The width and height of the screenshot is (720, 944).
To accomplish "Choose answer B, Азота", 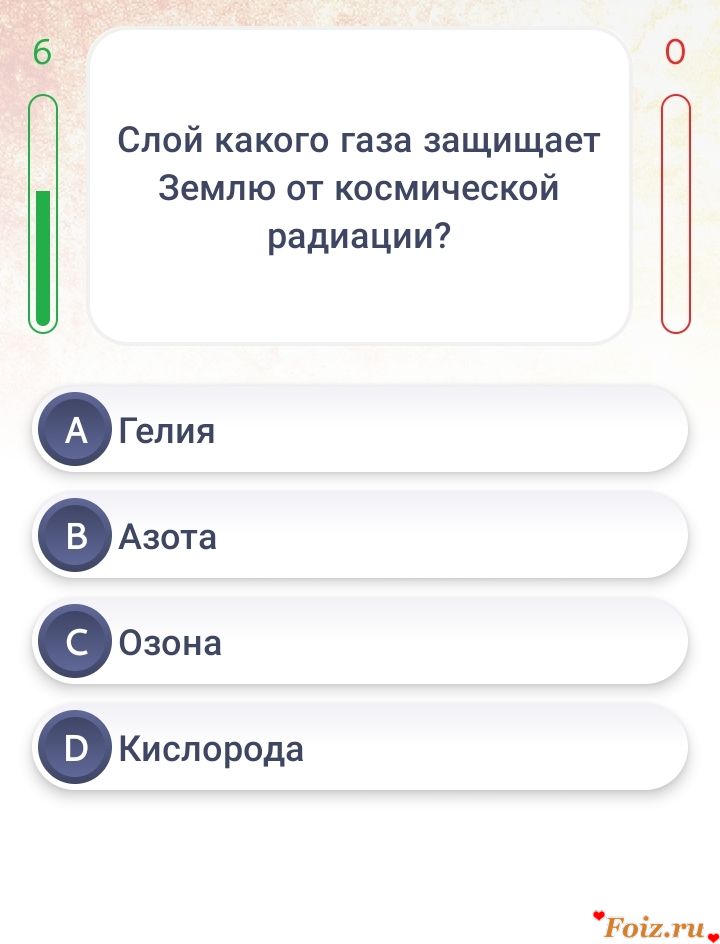I will tap(360, 536).
